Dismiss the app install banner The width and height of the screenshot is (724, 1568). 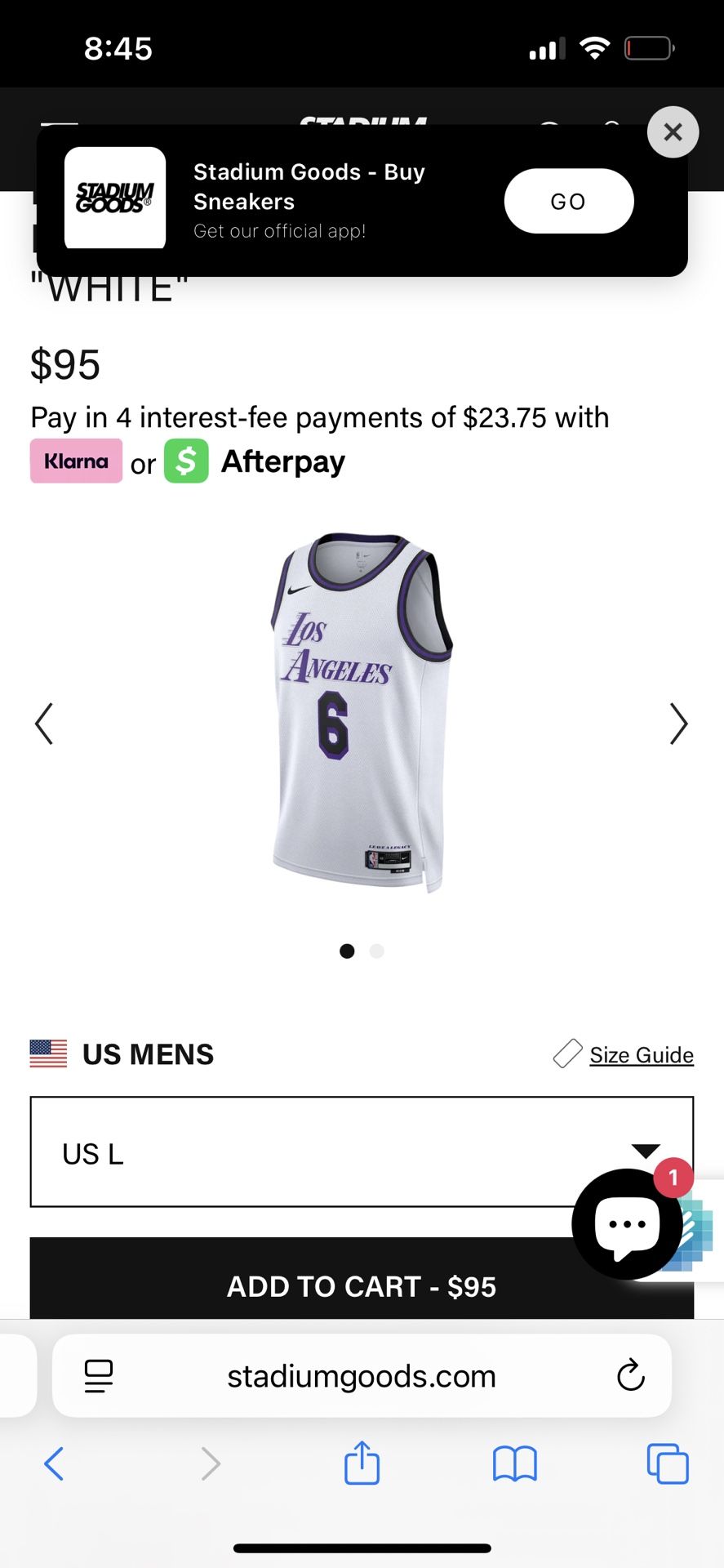[673, 131]
